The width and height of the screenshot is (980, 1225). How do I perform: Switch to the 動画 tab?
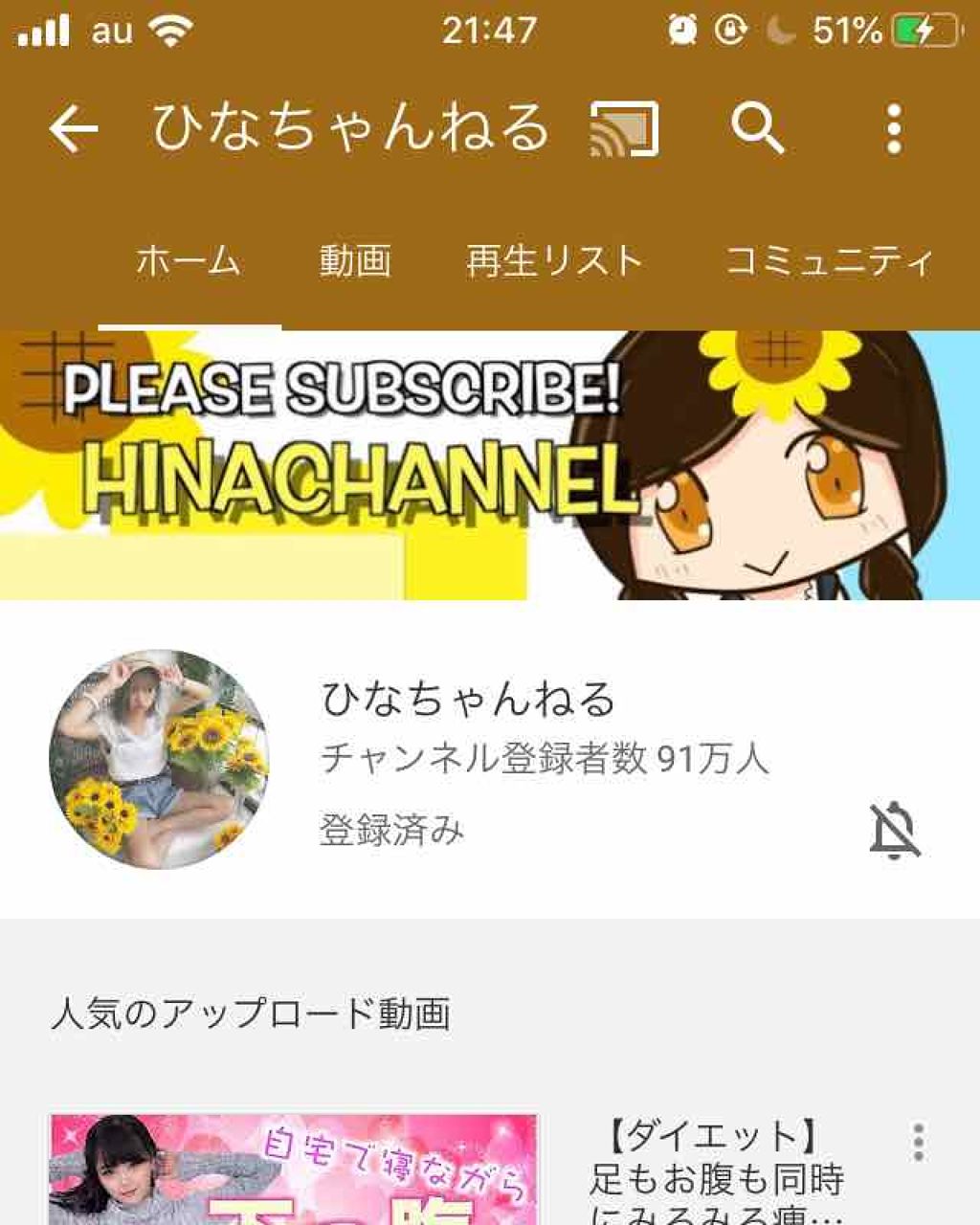[x=355, y=260]
